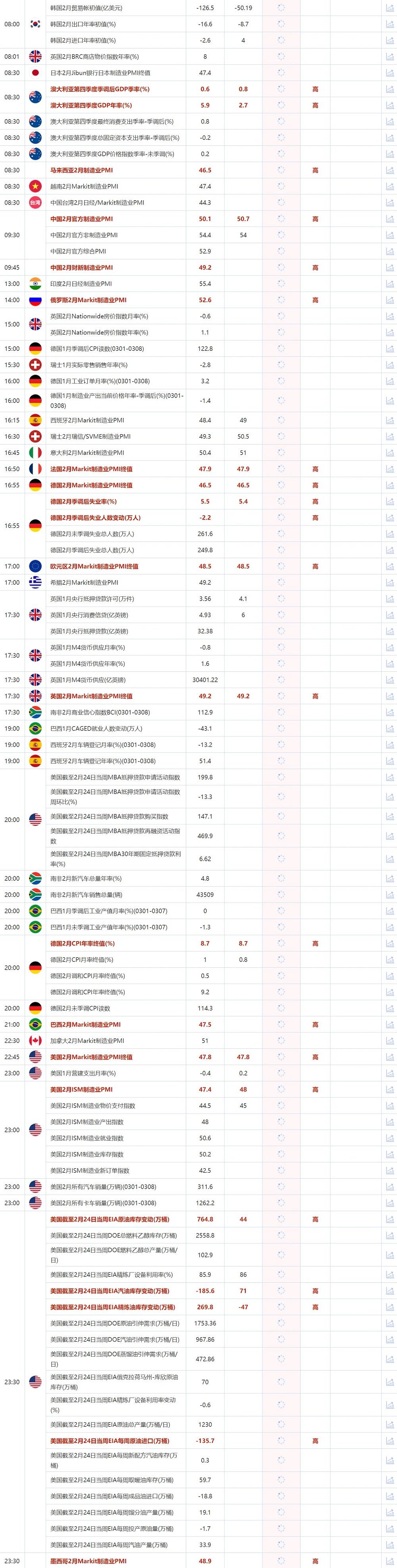Open chart for 俄罗斯2月Markit制造业PMI
This screenshot has width=397, height=1568.
(x=389, y=300)
